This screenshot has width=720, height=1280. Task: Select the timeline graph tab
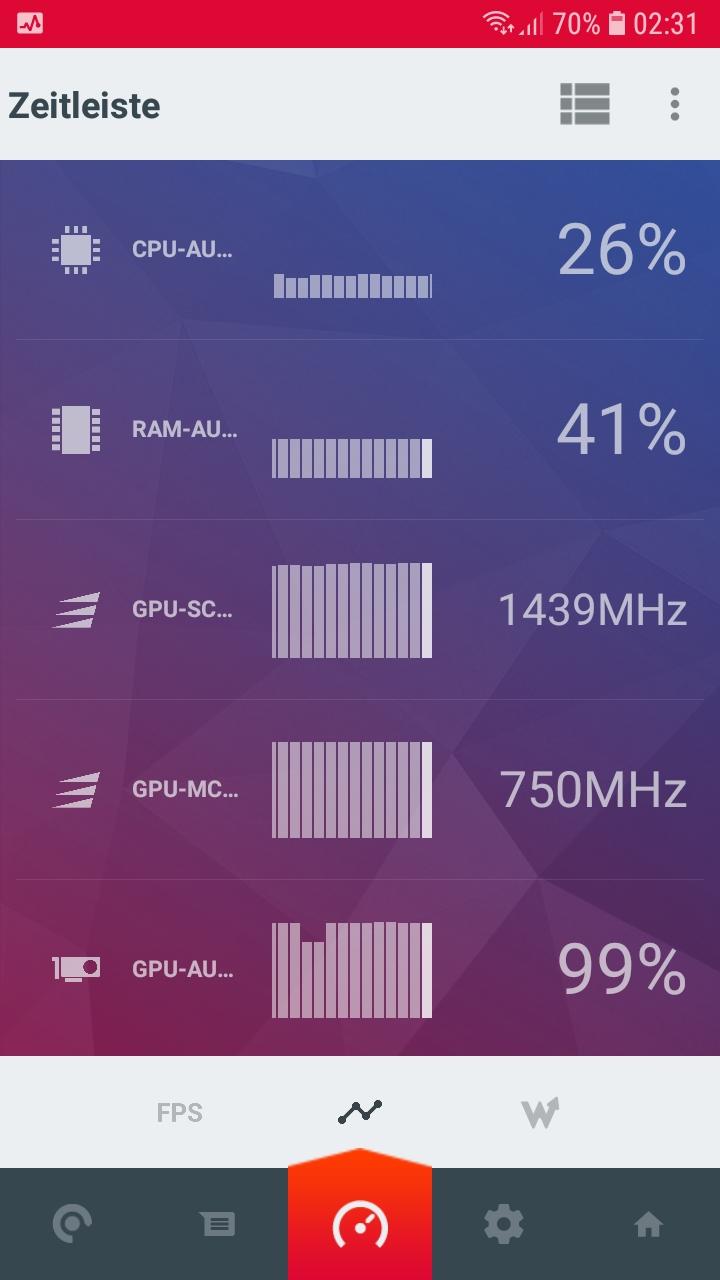pos(360,1112)
